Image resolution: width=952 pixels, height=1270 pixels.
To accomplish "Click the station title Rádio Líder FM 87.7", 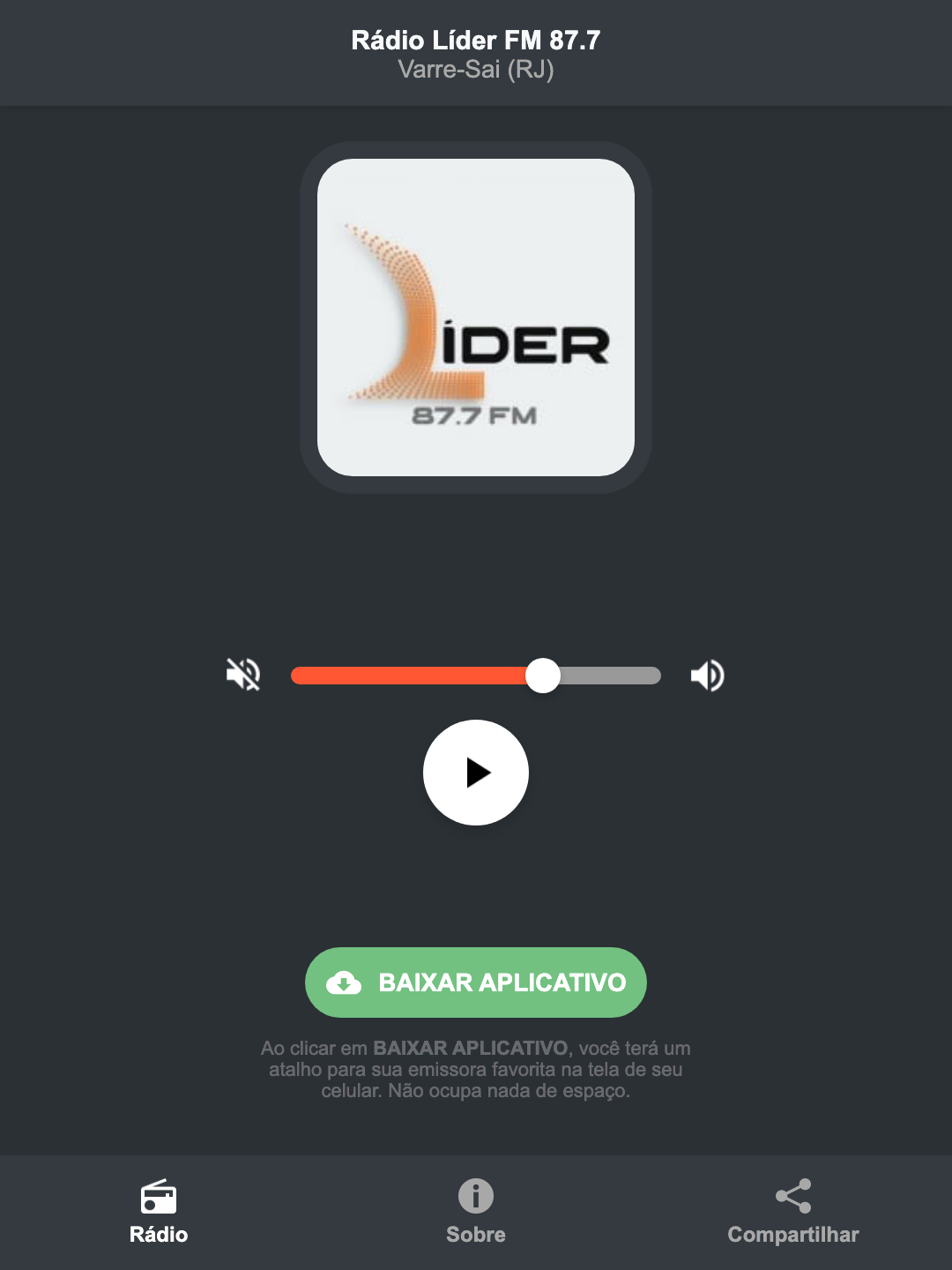I will click(475, 38).
